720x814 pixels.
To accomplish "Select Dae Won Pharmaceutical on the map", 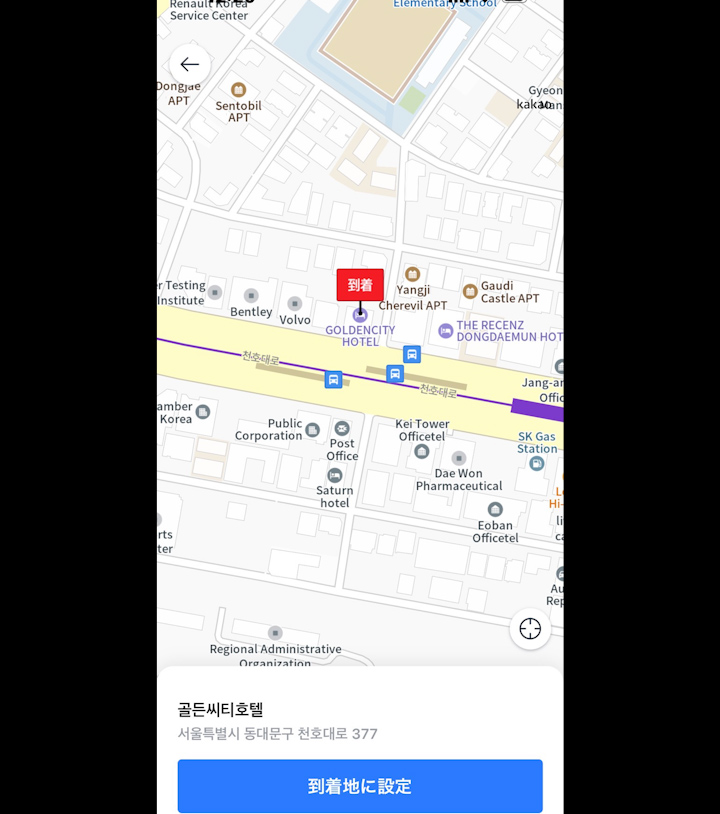I will pos(459,458).
